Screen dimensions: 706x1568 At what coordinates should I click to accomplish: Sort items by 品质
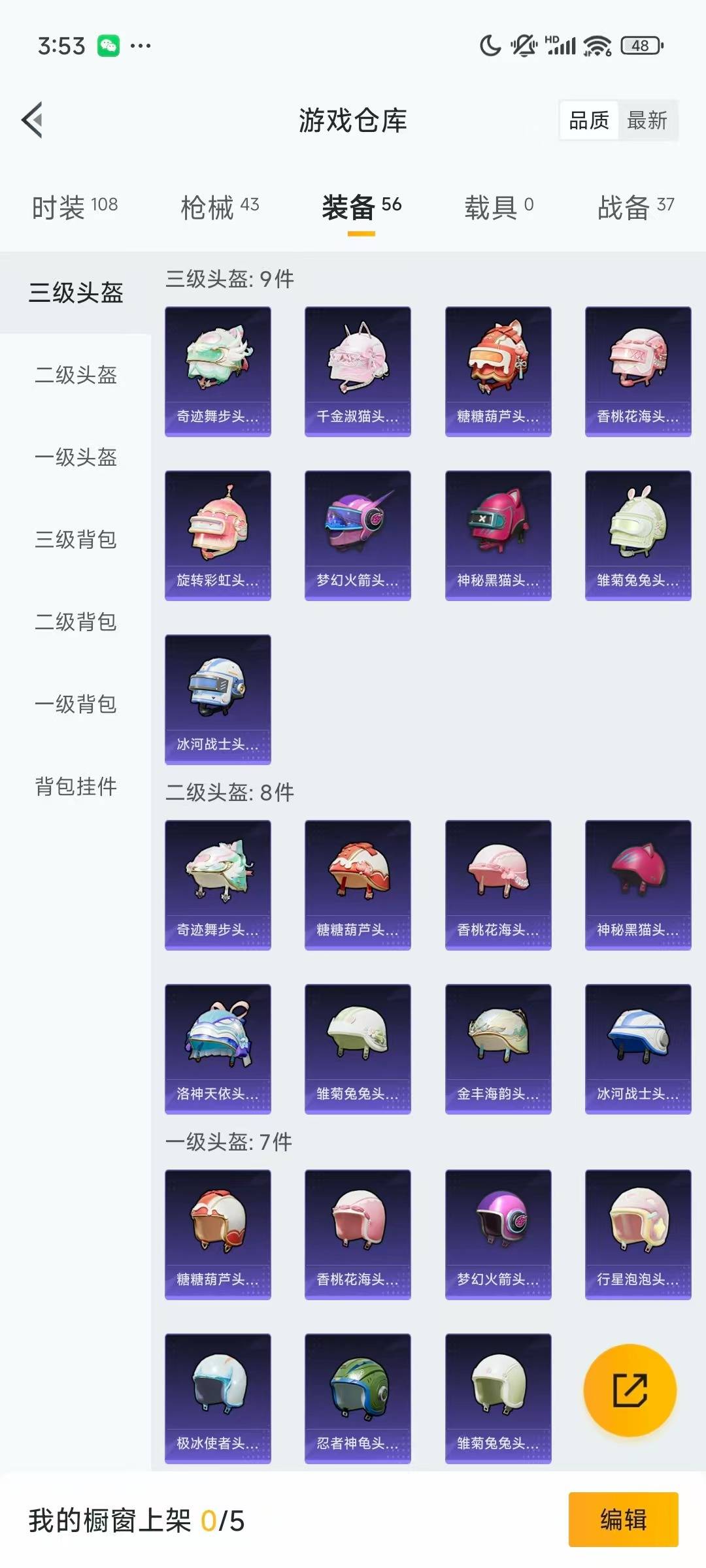coord(589,120)
